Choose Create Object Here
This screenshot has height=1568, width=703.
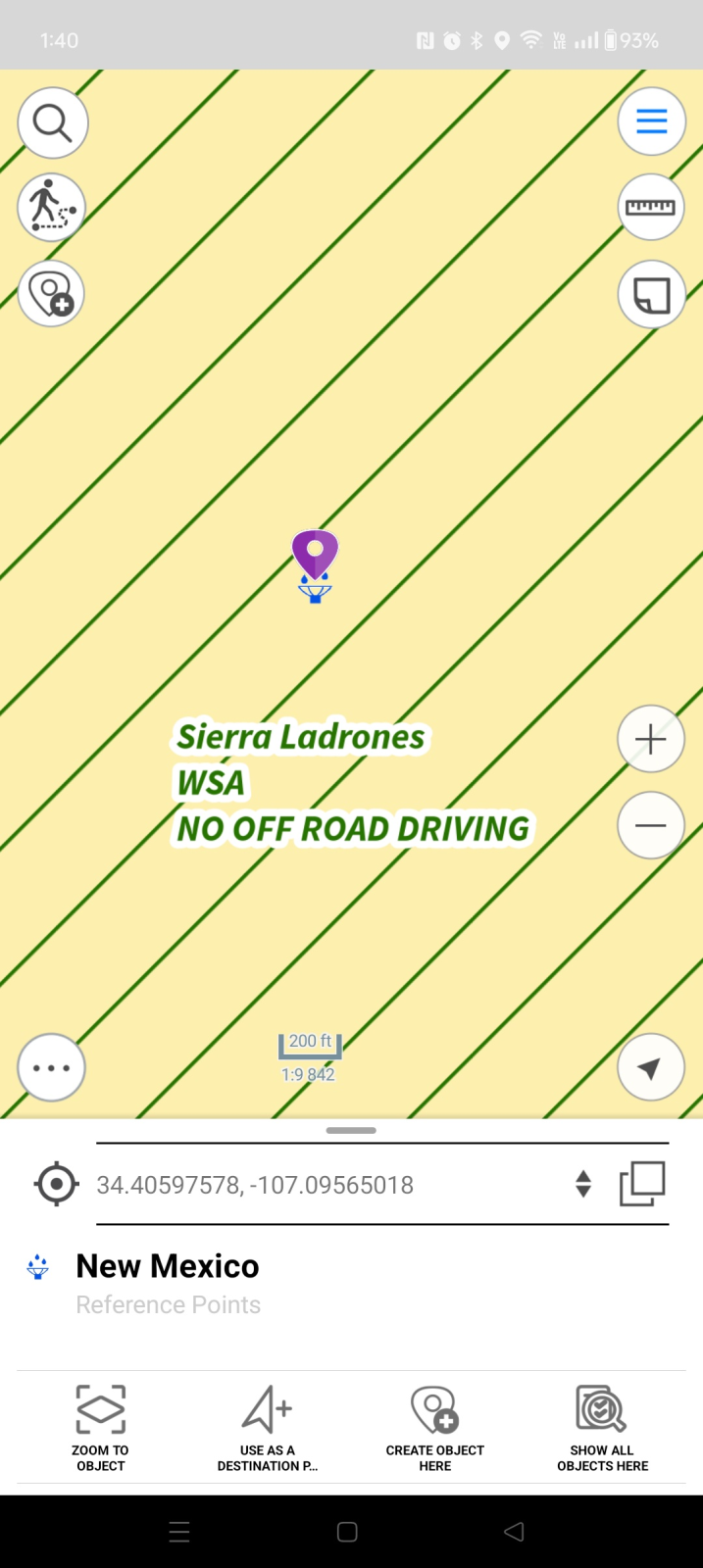(x=434, y=1427)
